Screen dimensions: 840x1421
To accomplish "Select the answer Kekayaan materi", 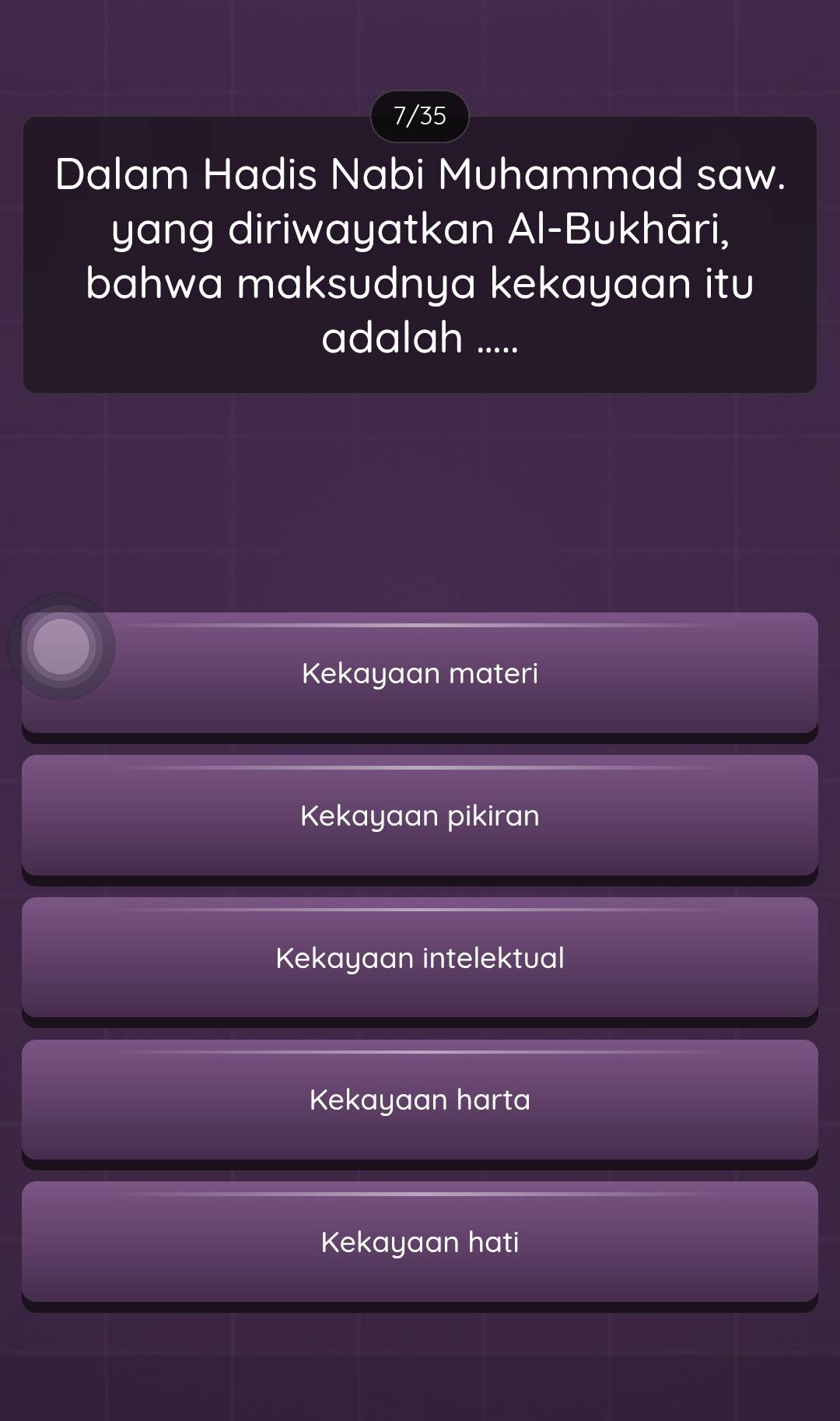I will (420, 673).
